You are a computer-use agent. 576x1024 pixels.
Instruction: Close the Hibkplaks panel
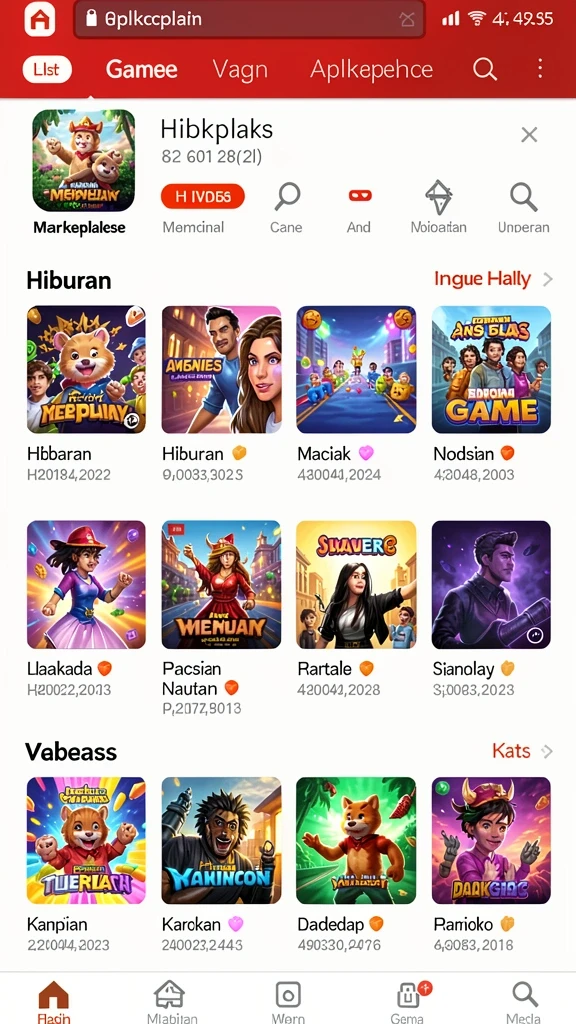529,135
